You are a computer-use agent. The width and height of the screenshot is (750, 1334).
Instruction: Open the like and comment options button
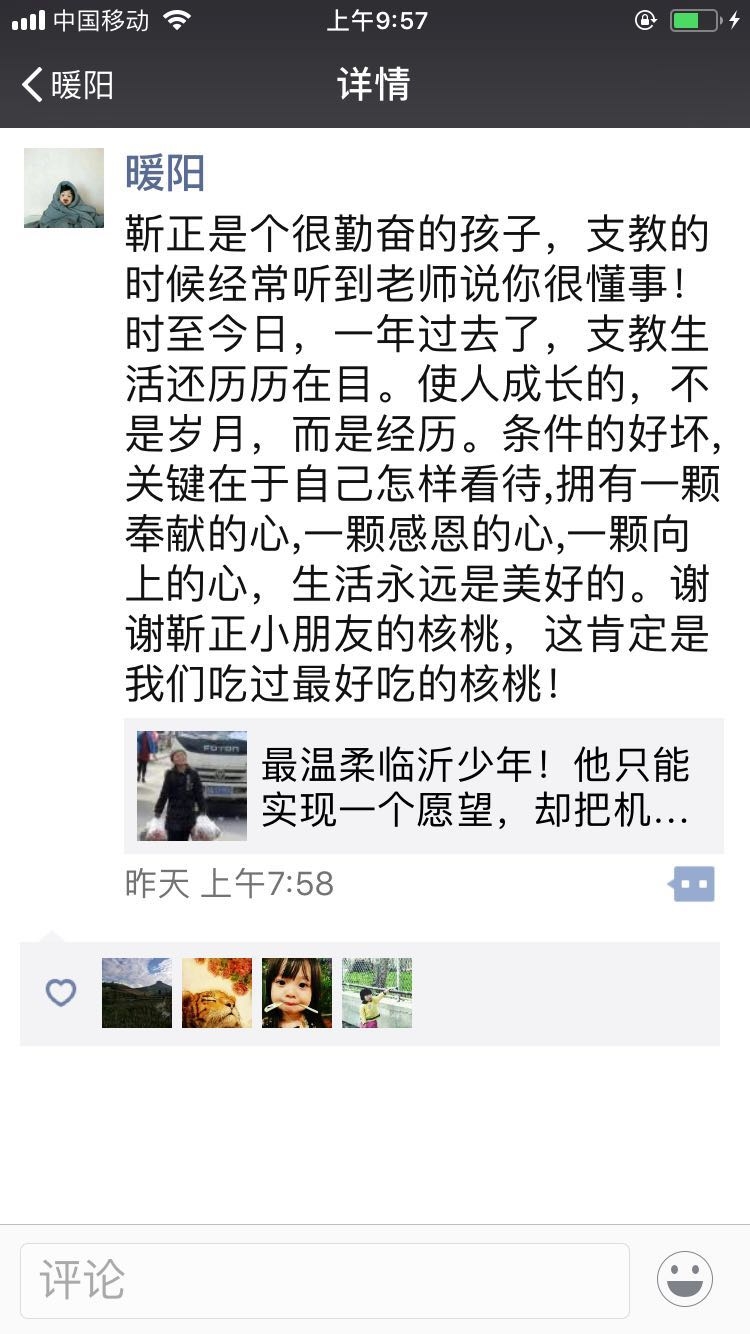(x=693, y=884)
